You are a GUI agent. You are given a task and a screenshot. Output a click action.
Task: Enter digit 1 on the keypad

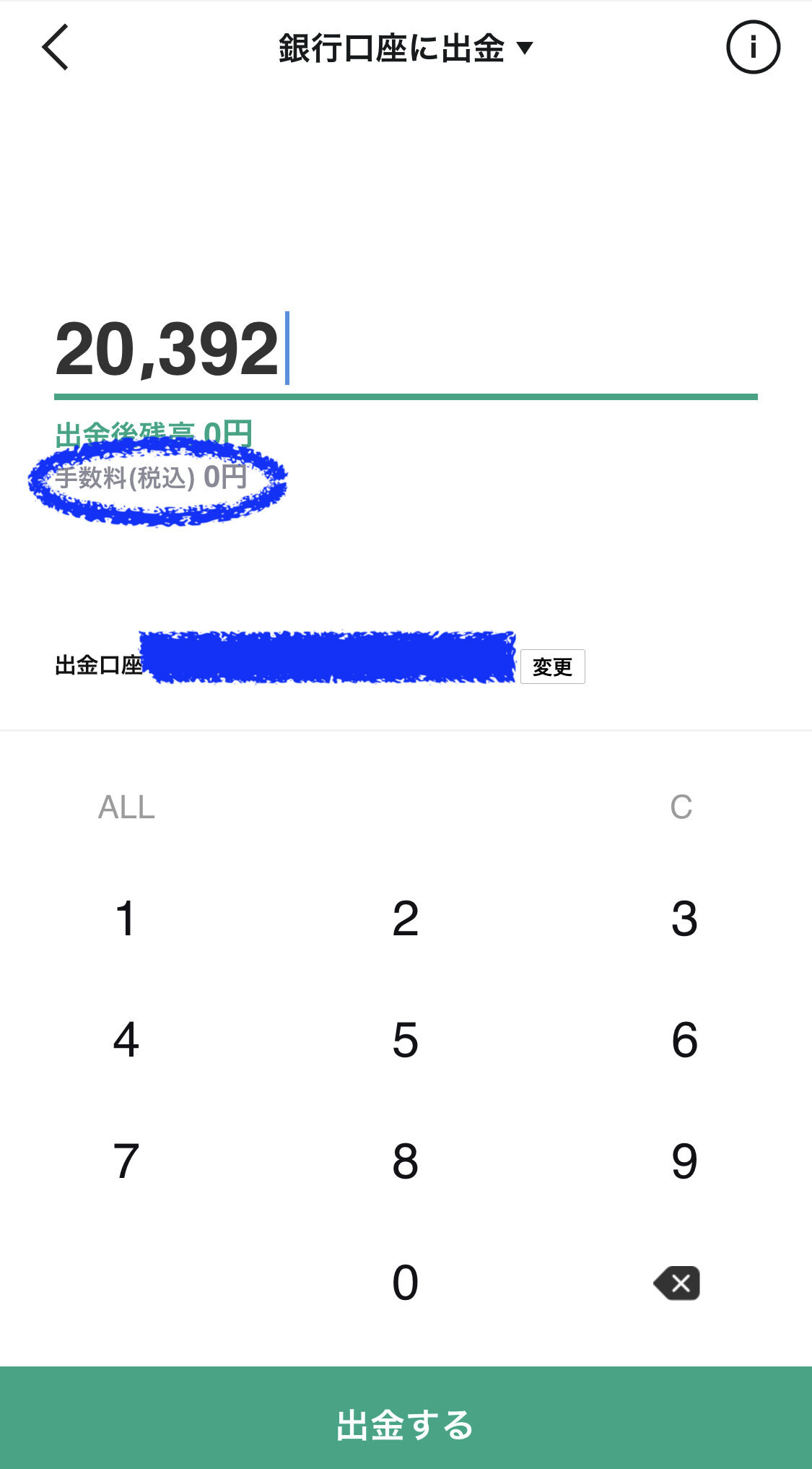point(126,919)
